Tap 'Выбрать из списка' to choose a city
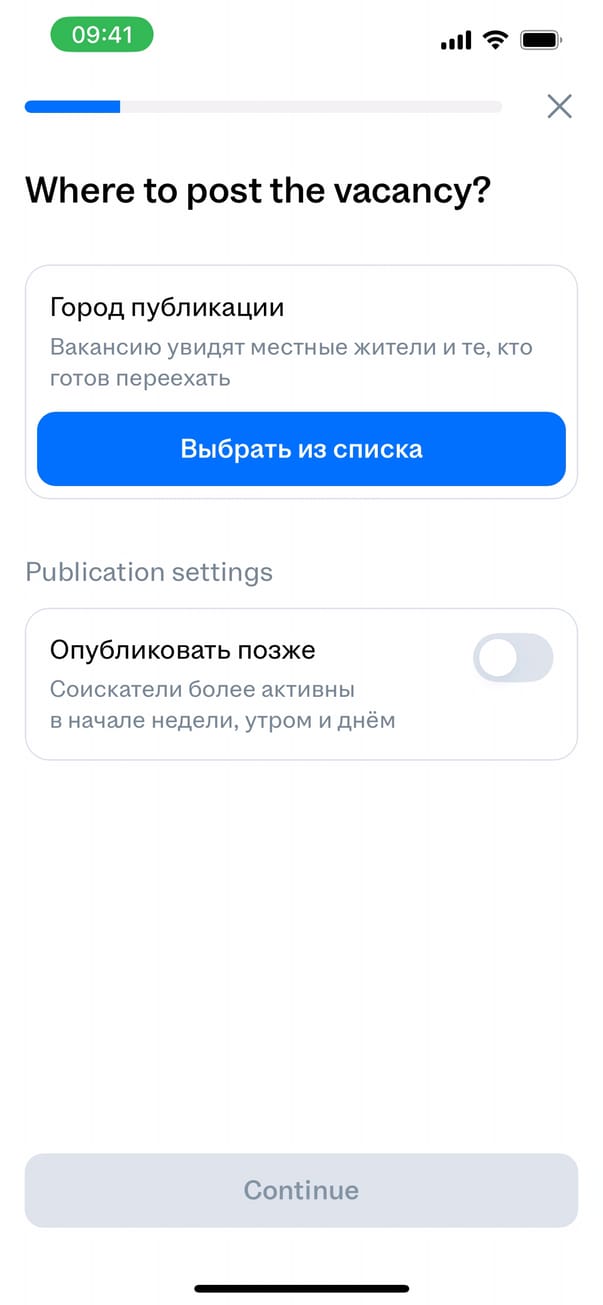Viewport: 603px width, 1305px height. click(301, 449)
